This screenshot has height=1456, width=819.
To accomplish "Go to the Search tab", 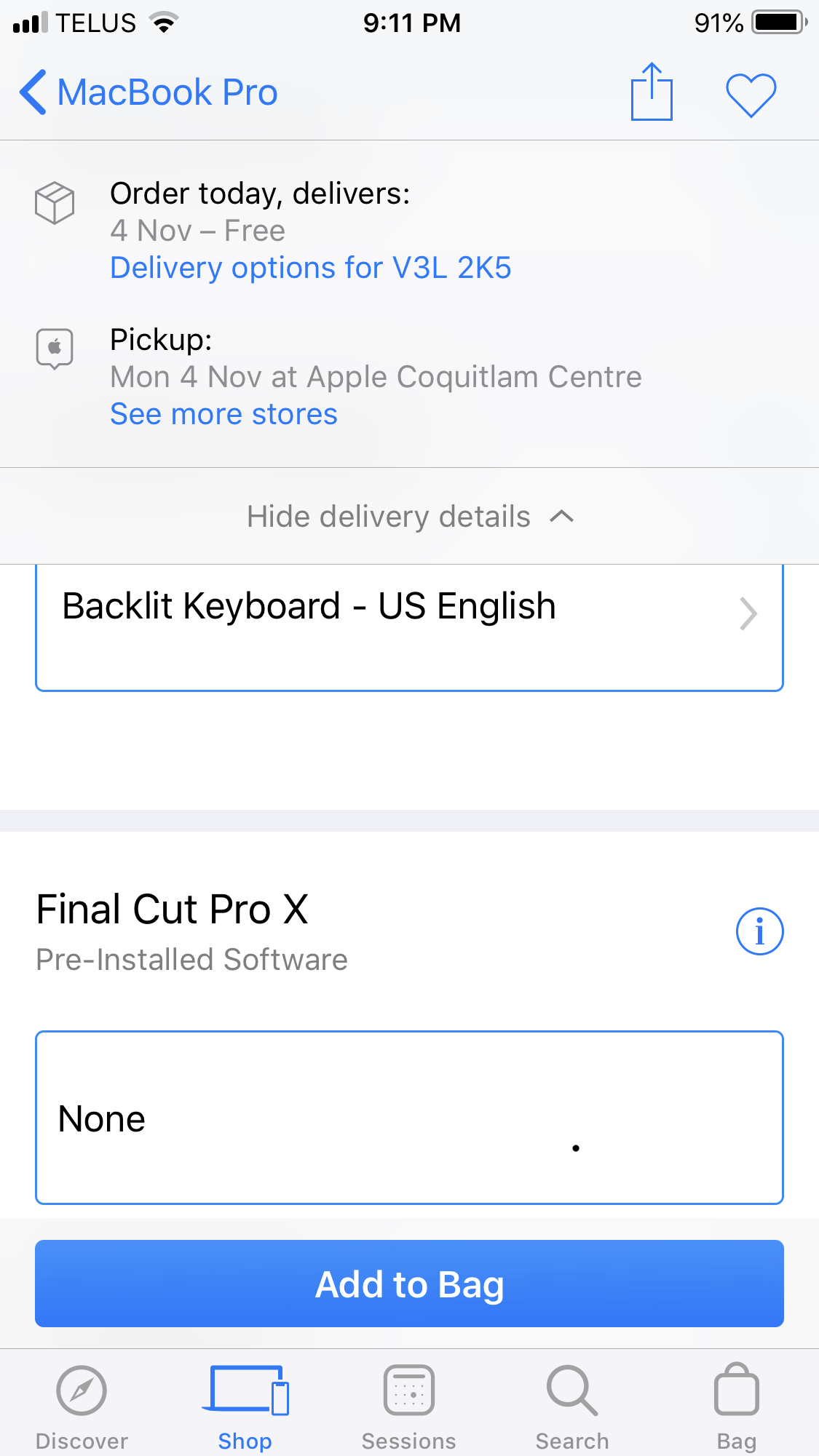I will (572, 1404).
